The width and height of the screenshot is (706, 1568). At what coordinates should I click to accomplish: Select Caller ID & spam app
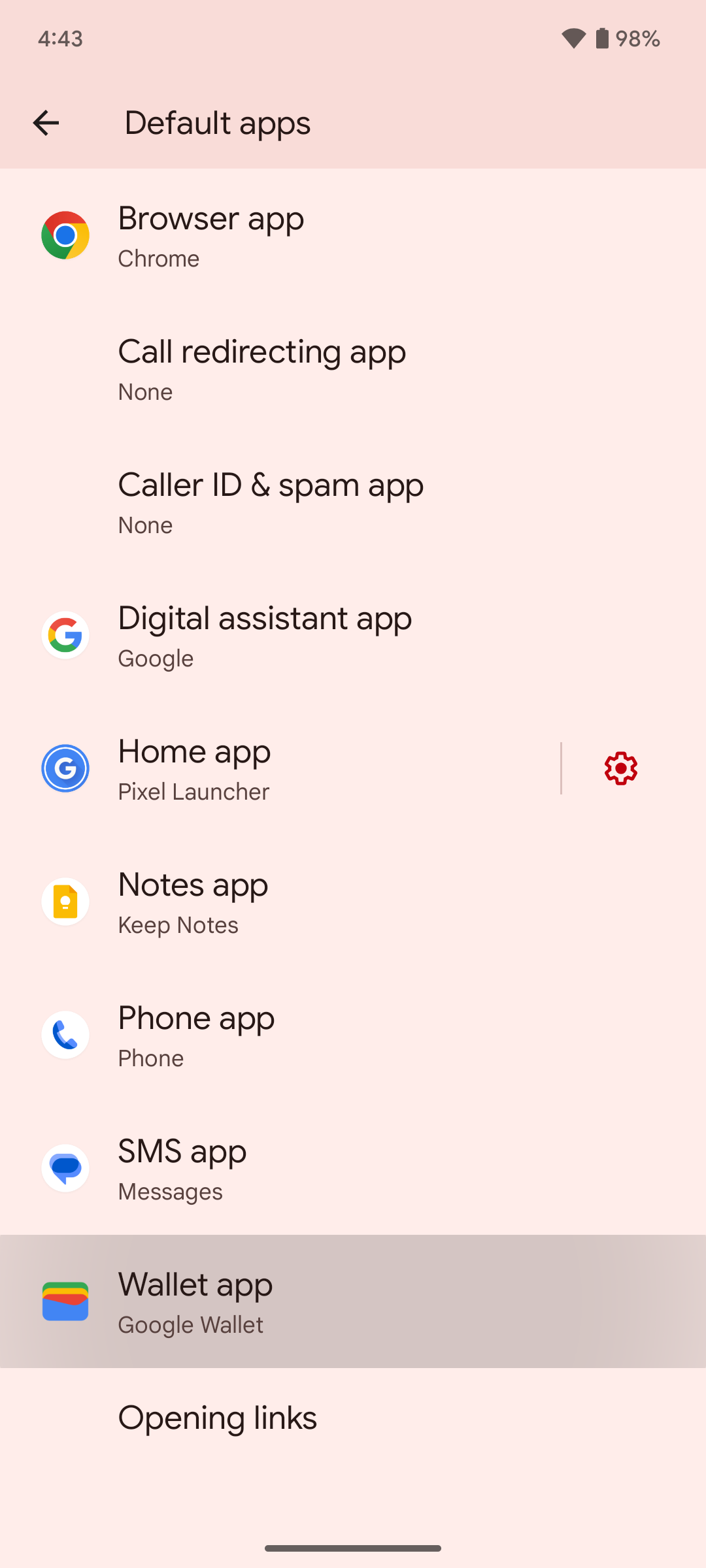pos(353,502)
